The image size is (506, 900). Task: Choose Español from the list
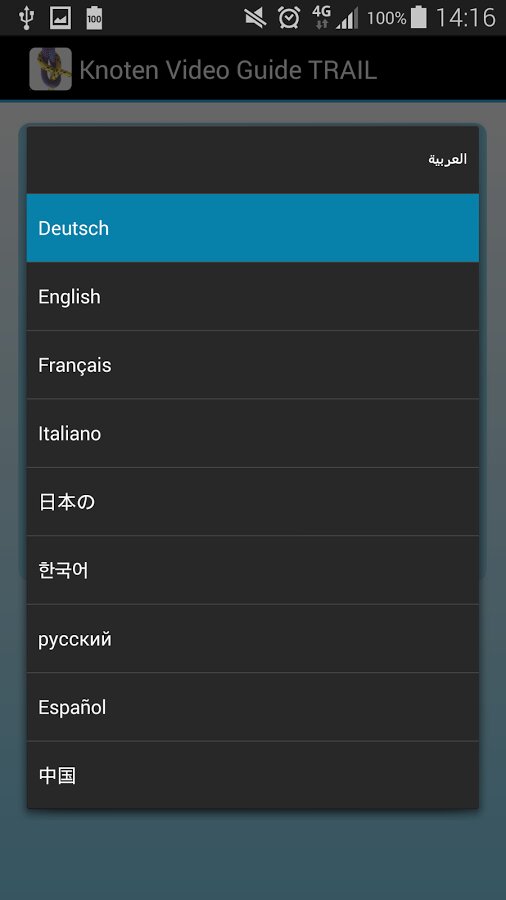pos(252,707)
